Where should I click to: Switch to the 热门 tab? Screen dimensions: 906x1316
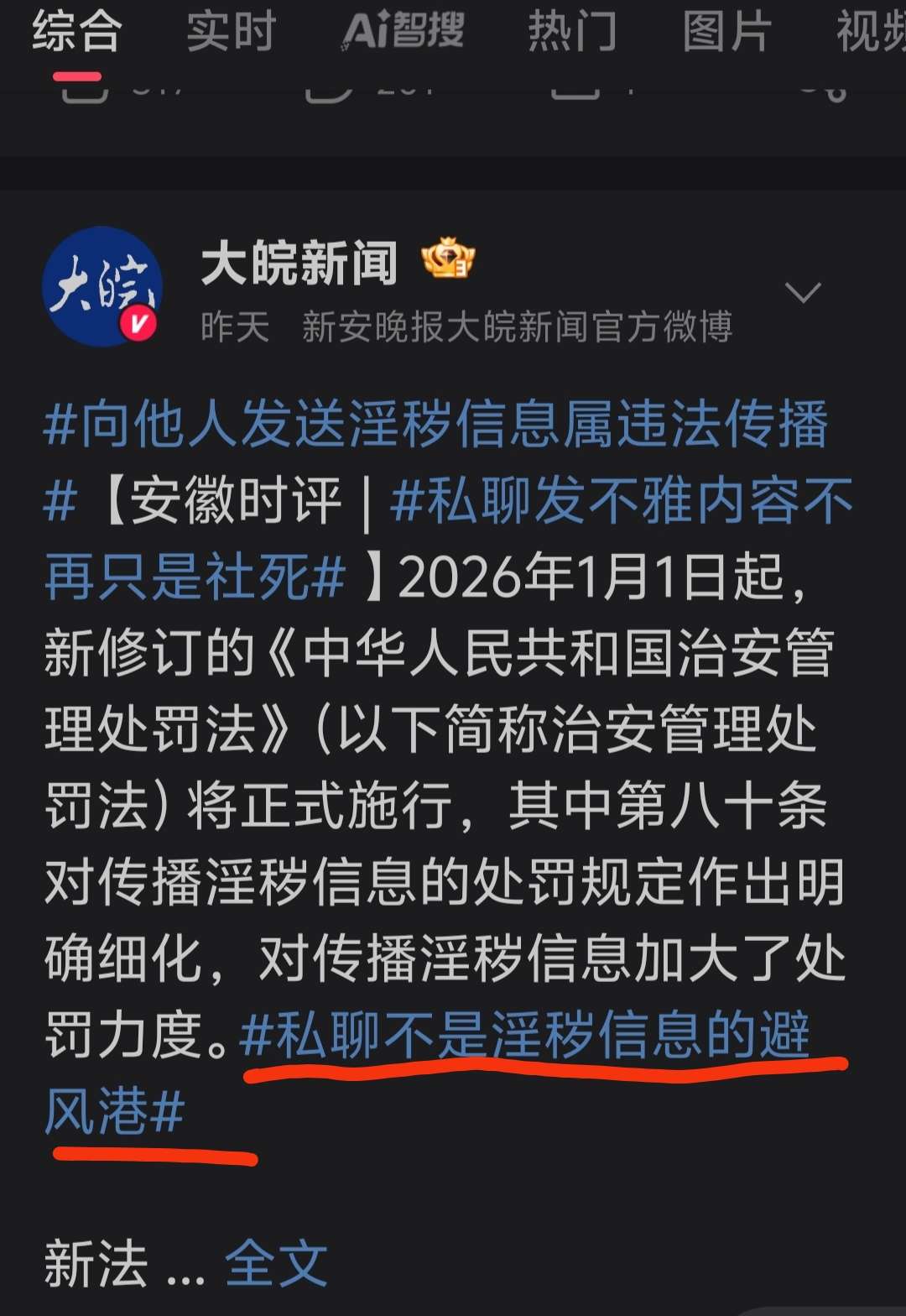click(572, 31)
